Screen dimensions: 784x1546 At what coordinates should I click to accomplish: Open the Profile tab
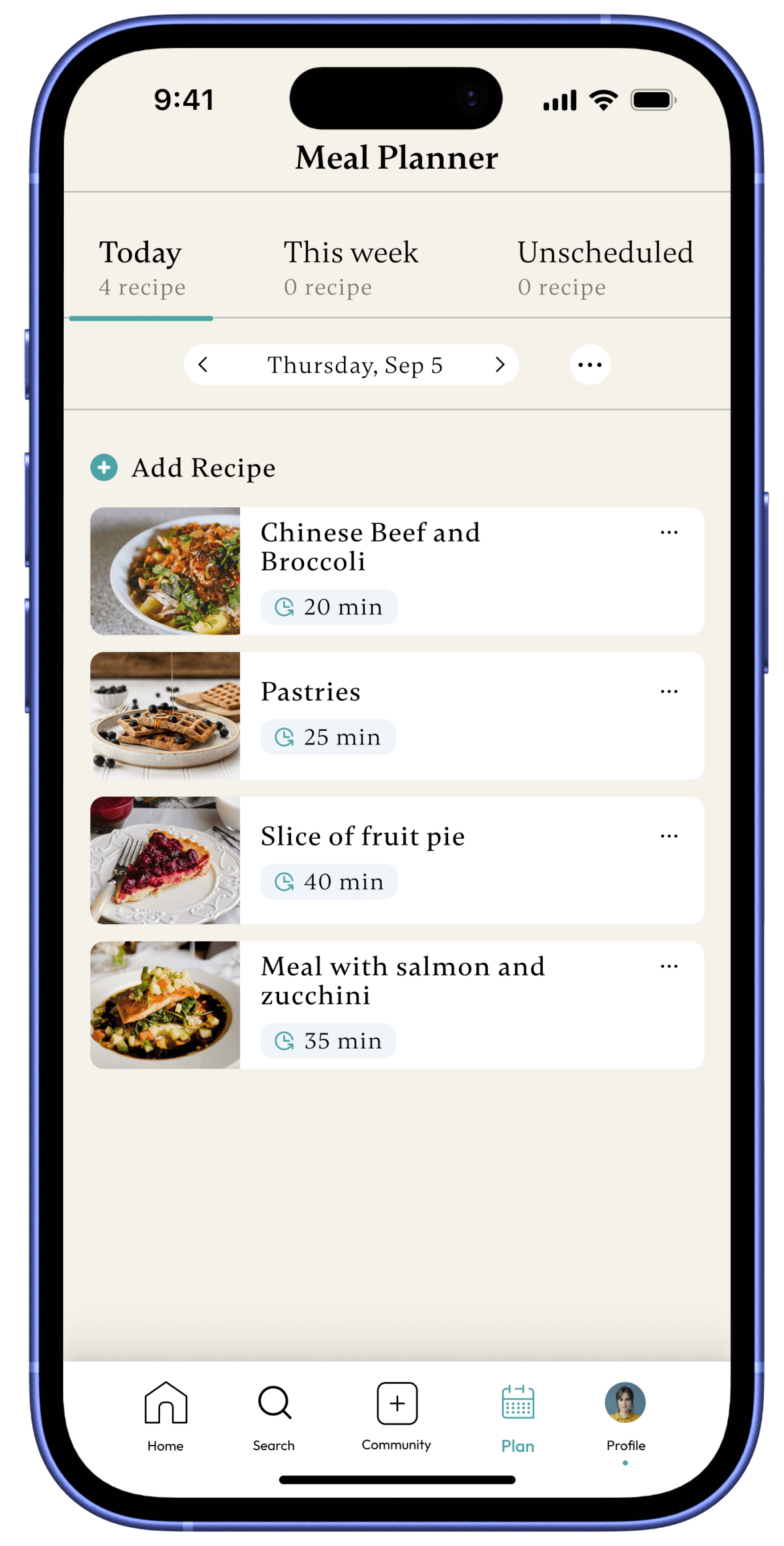tap(625, 1416)
